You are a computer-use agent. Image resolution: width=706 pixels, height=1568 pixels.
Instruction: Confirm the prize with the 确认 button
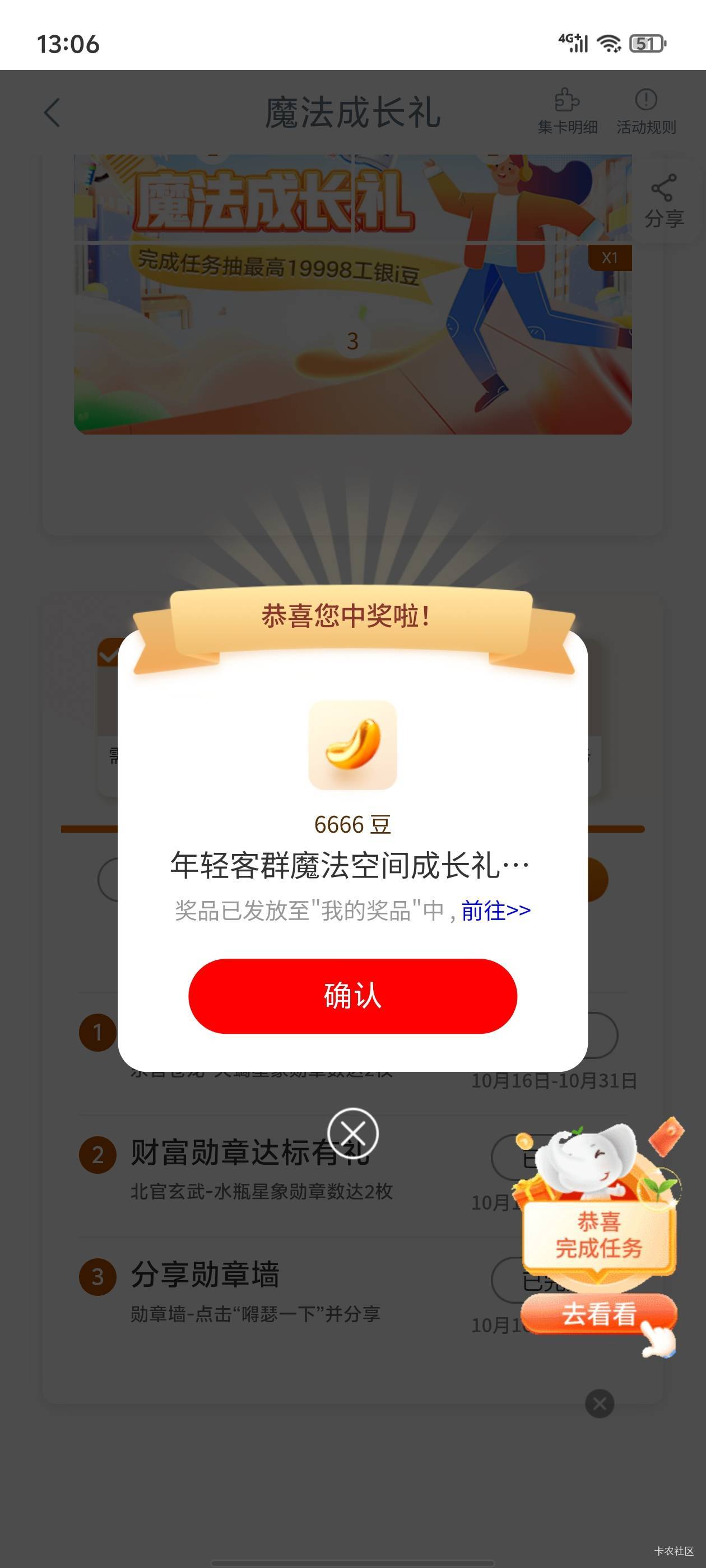352,996
